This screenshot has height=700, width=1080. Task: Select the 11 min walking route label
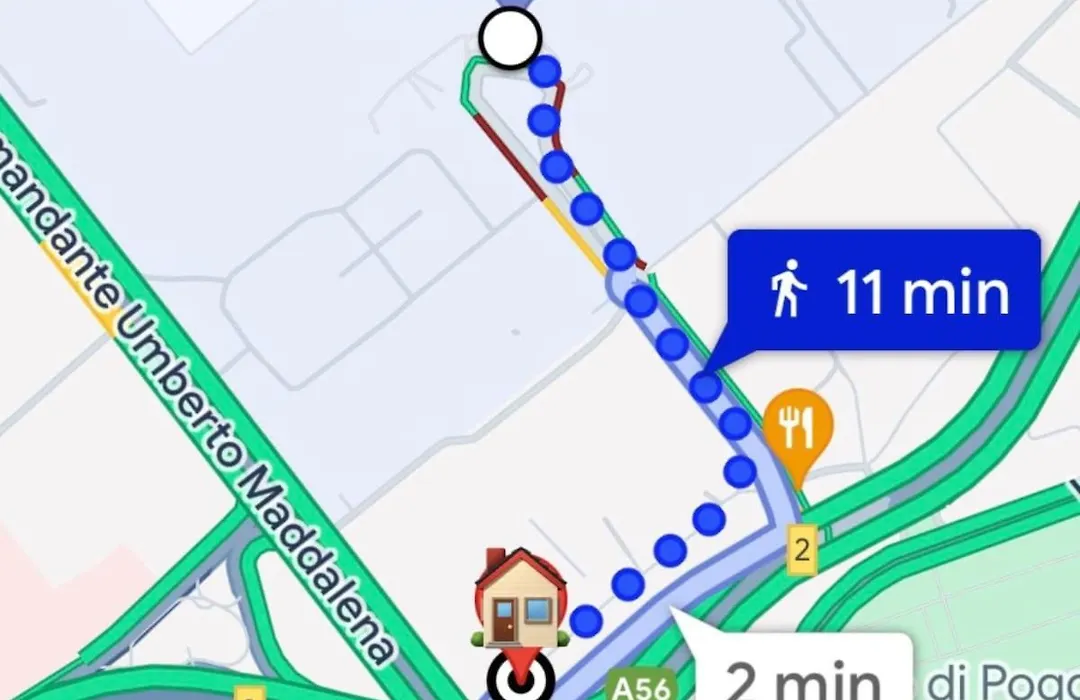click(884, 290)
